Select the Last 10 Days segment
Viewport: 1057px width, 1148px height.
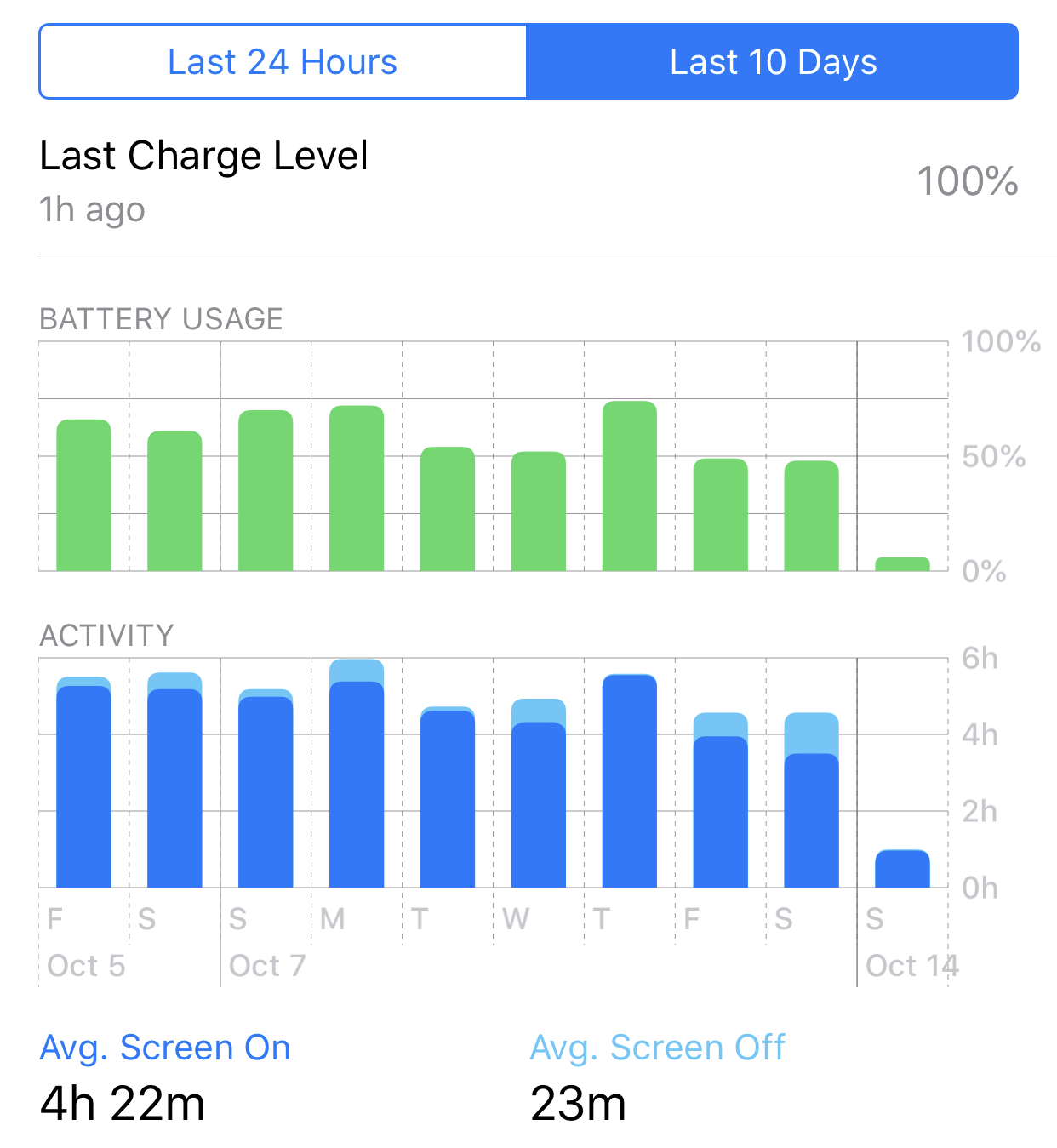(772, 62)
